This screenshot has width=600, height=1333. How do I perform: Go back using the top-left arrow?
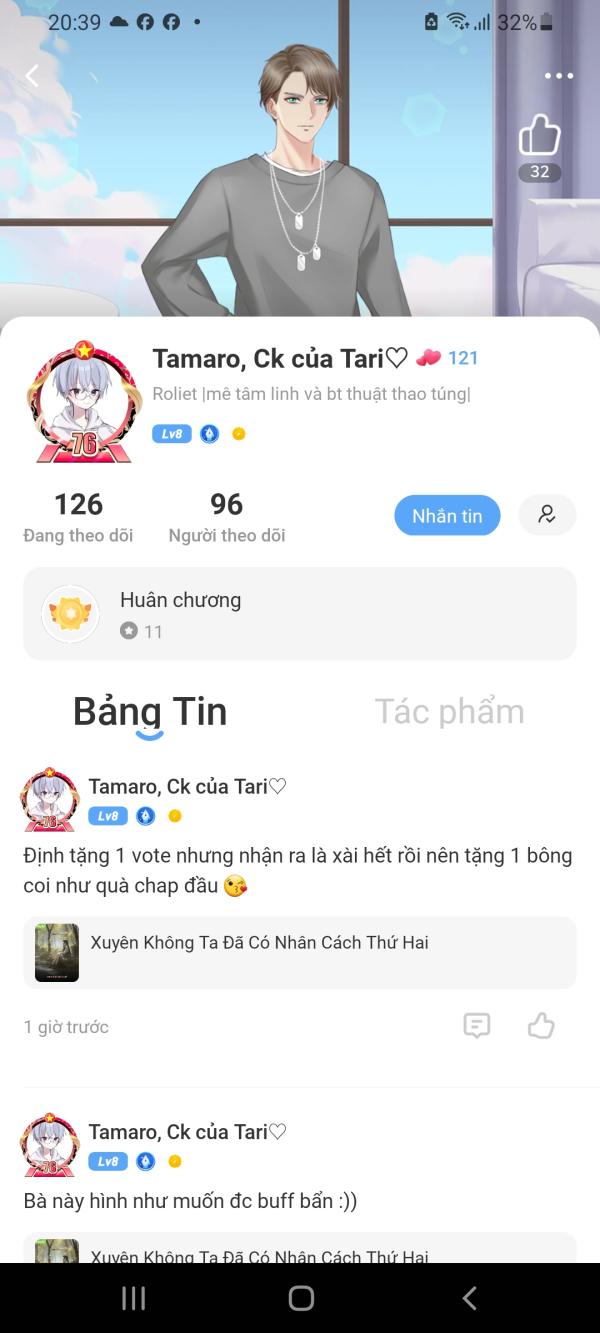coord(32,76)
